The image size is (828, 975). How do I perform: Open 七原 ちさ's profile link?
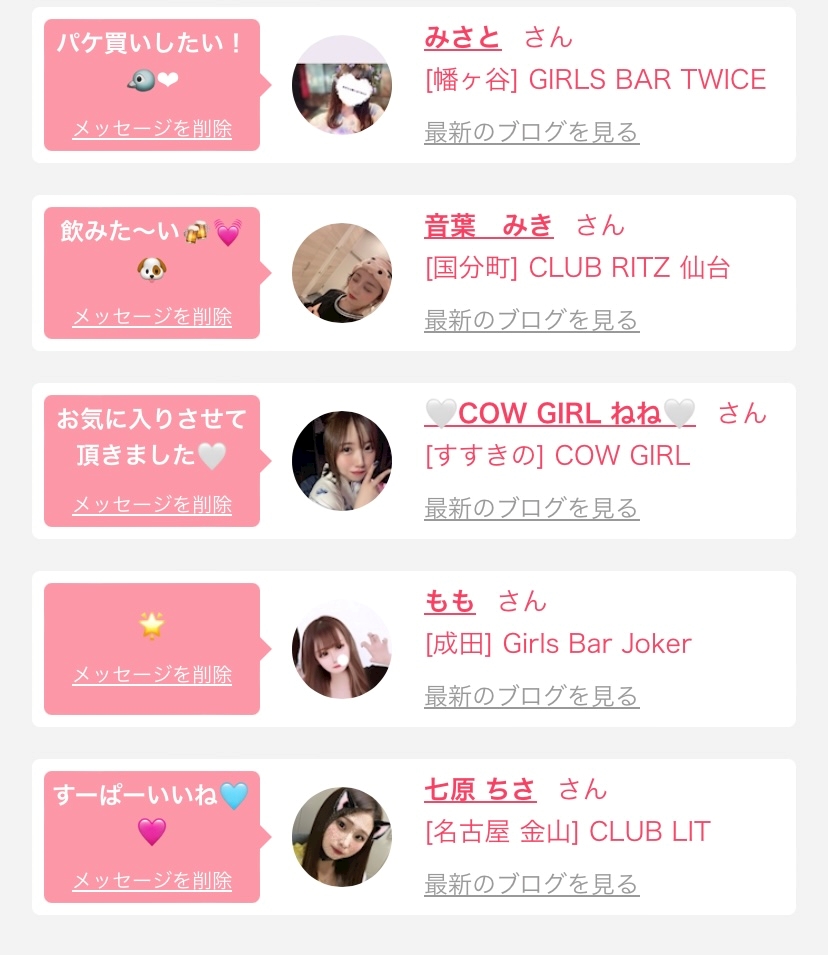click(x=481, y=790)
